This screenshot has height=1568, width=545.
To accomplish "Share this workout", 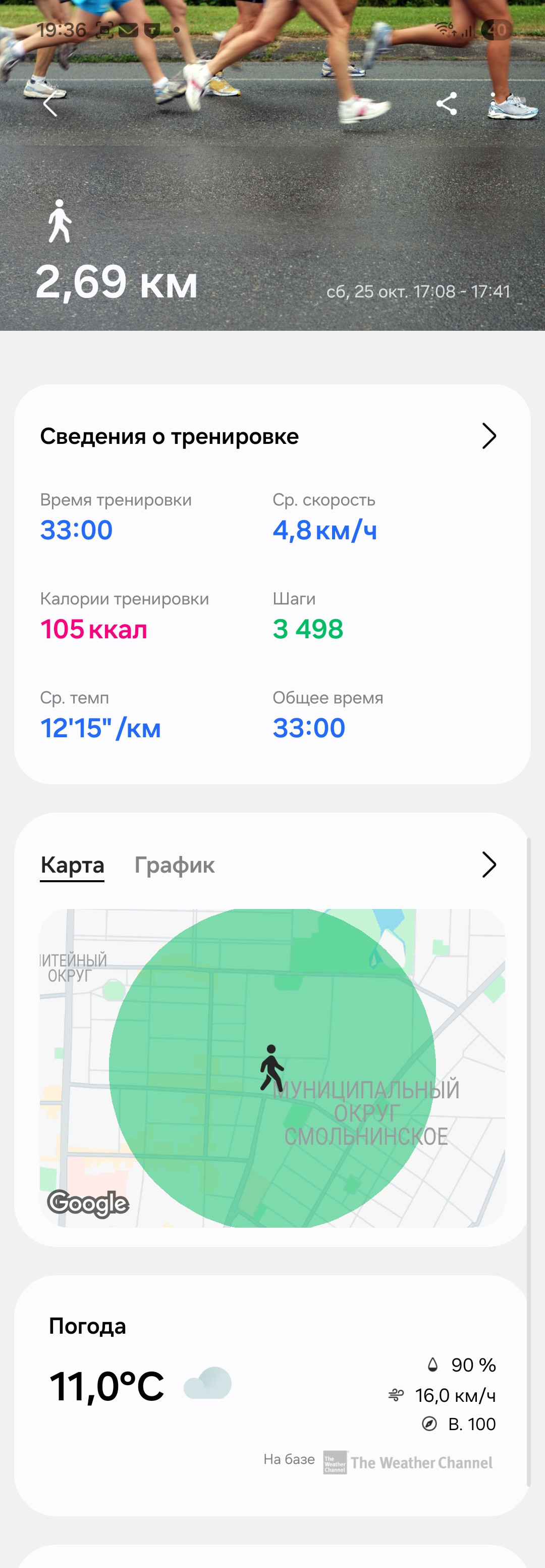I will point(447,104).
